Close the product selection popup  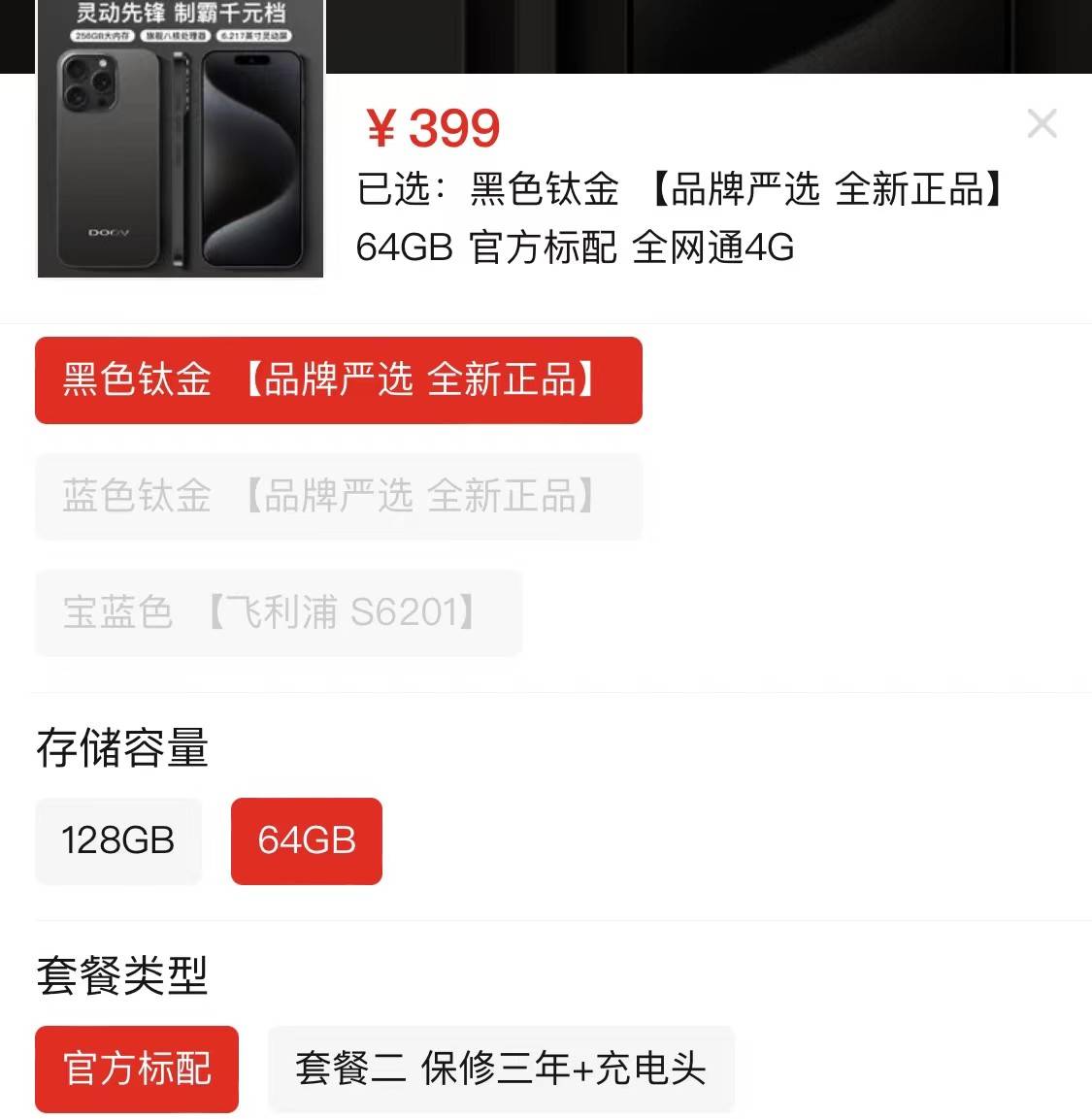pyautogui.click(x=1042, y=124)
